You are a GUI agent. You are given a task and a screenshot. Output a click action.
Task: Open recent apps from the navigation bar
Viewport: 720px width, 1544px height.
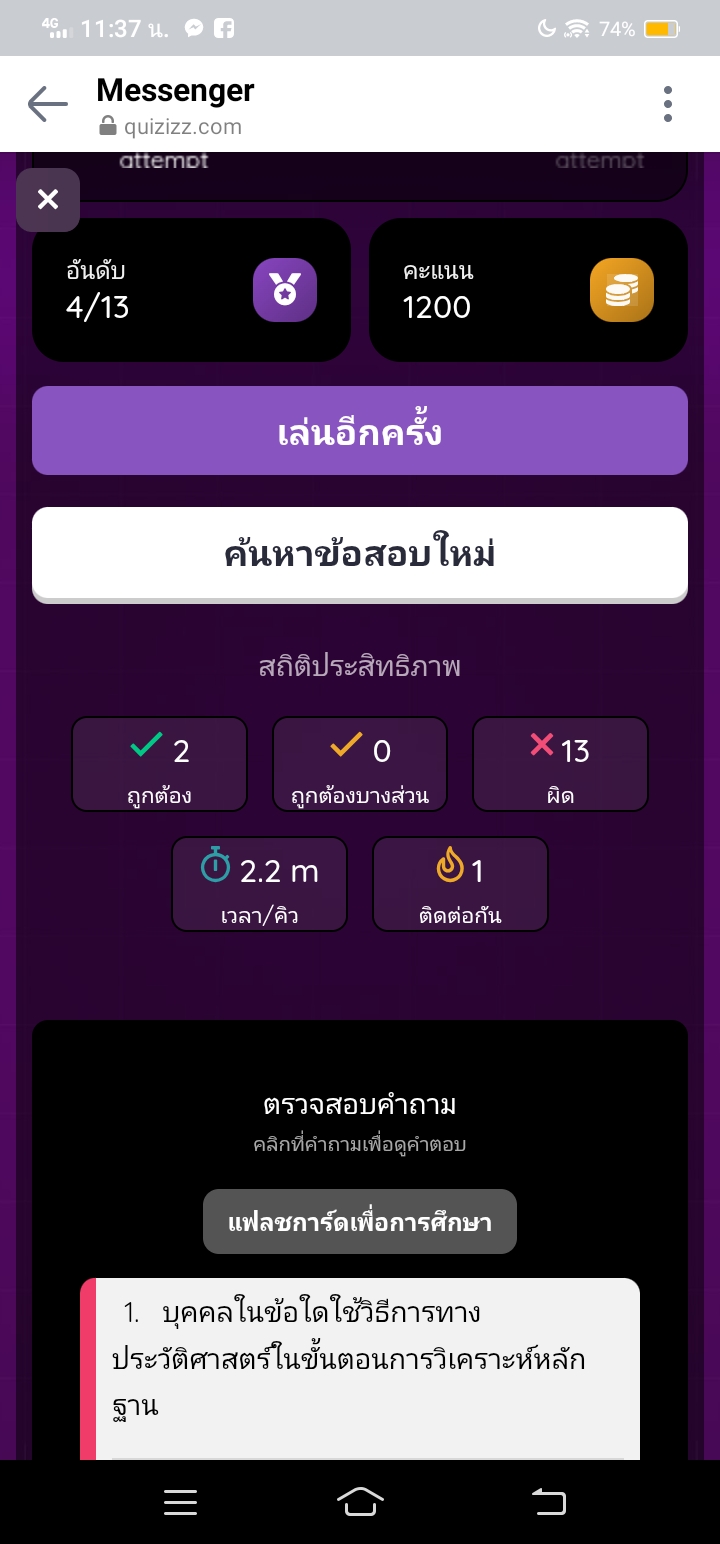(x=180, y=1502)
